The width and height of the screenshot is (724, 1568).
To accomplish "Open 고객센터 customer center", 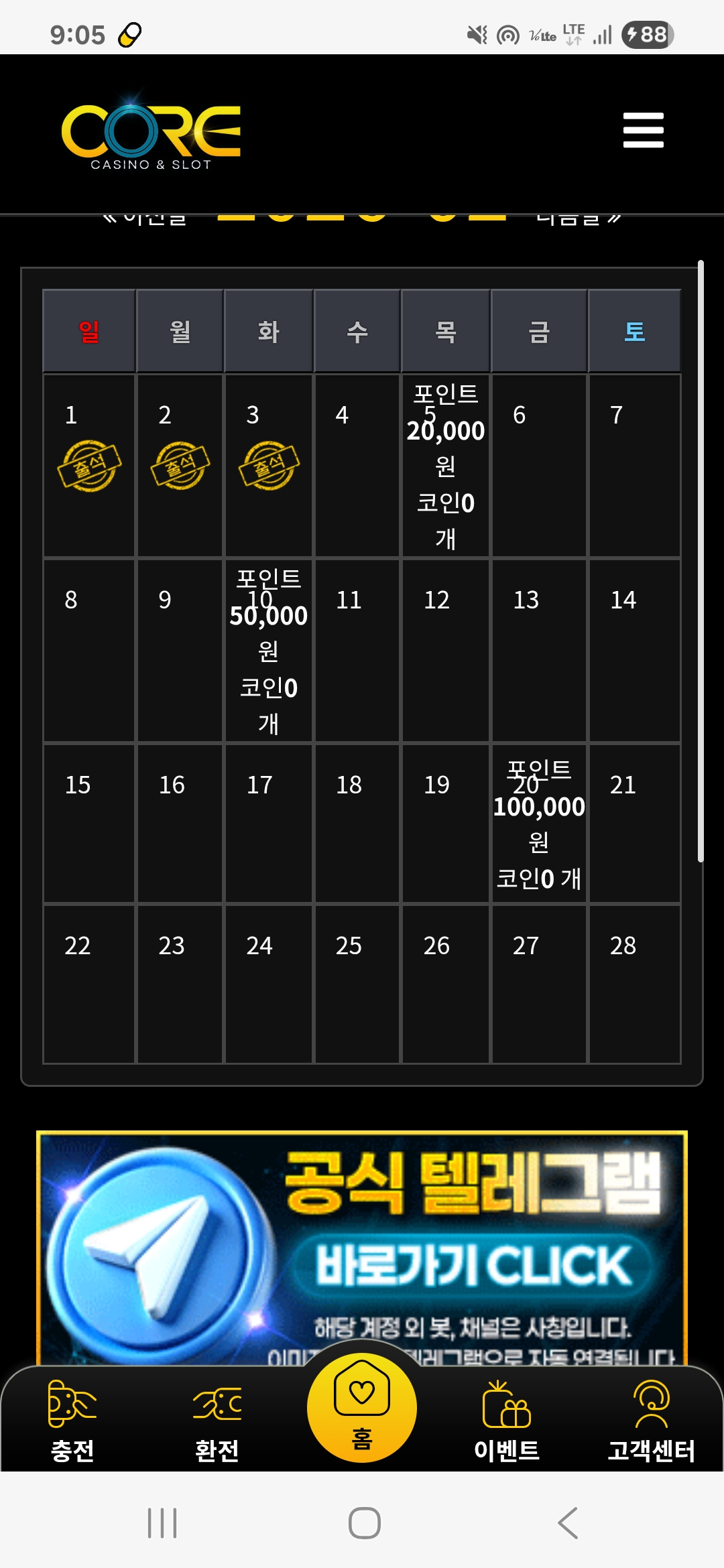I will coord(651,1421).
